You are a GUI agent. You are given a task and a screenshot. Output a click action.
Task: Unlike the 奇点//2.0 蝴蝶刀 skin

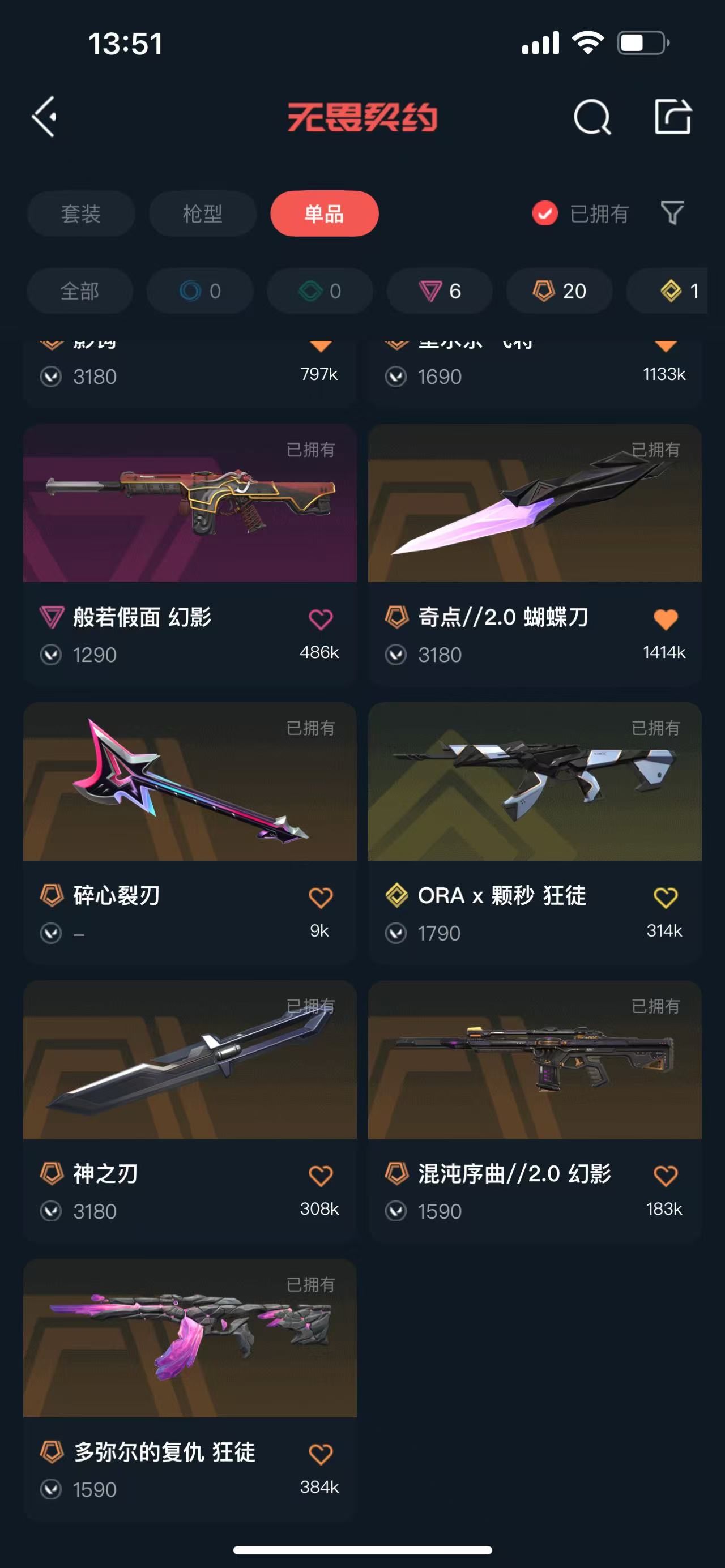tap(666, 619)
